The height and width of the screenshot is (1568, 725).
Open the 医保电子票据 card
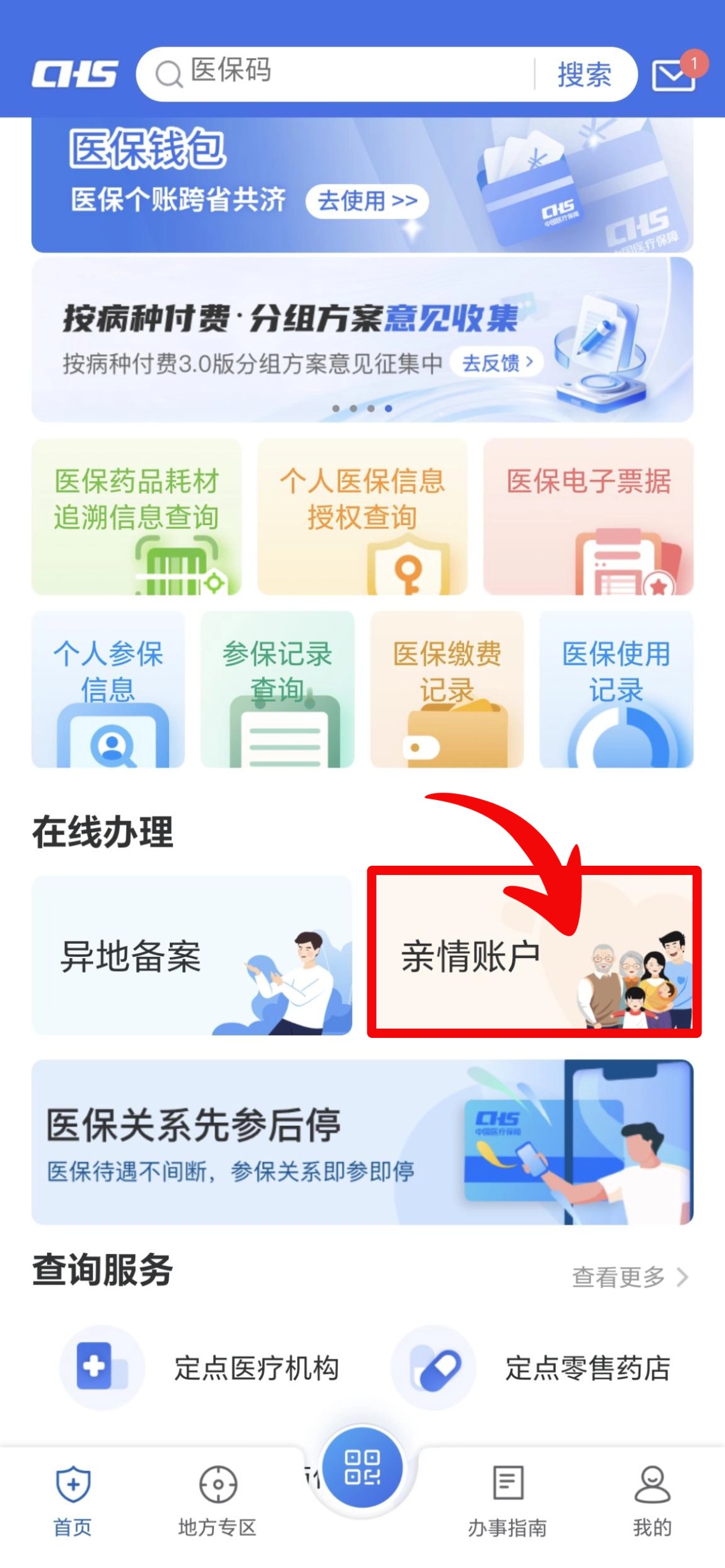tap(588, 516)
